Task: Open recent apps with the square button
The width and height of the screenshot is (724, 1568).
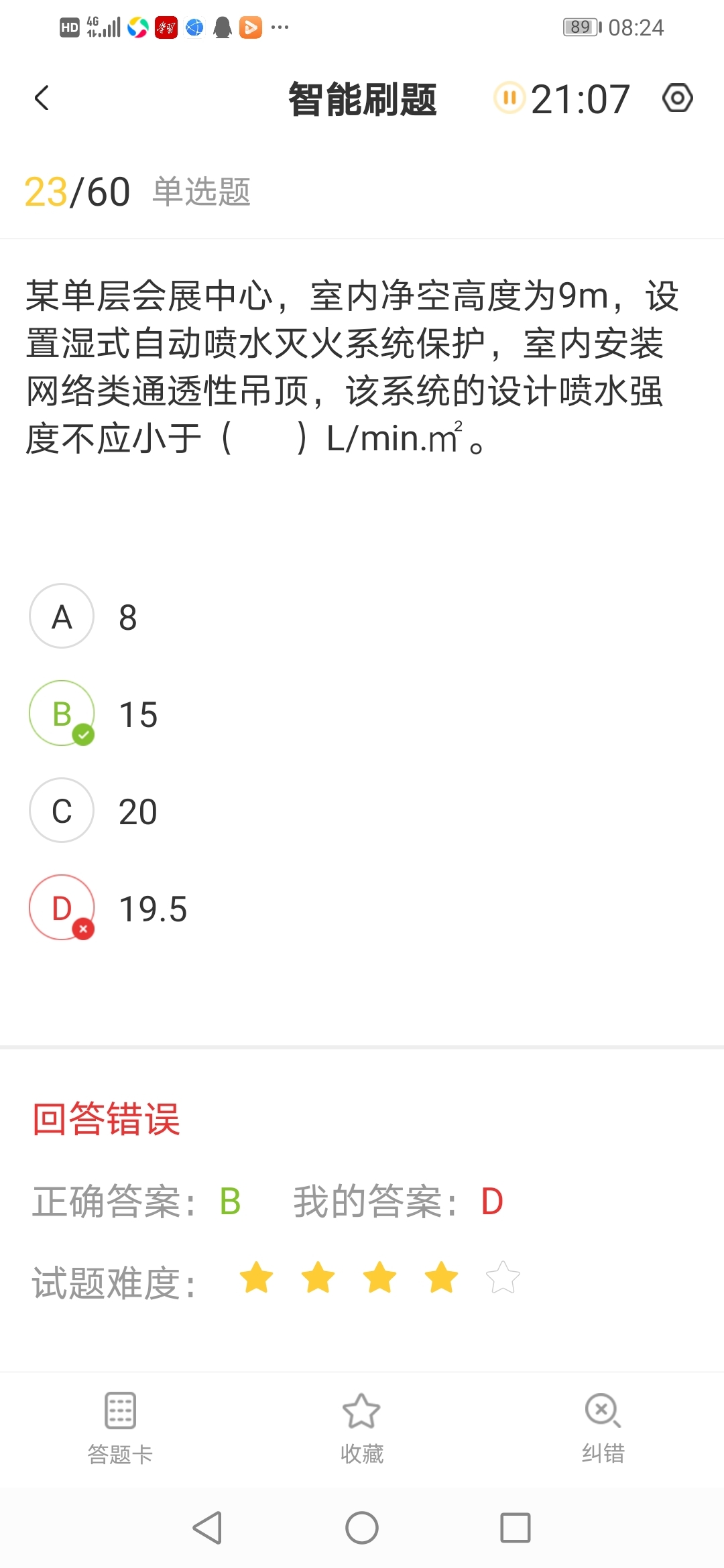Action: pos(516,1528)
